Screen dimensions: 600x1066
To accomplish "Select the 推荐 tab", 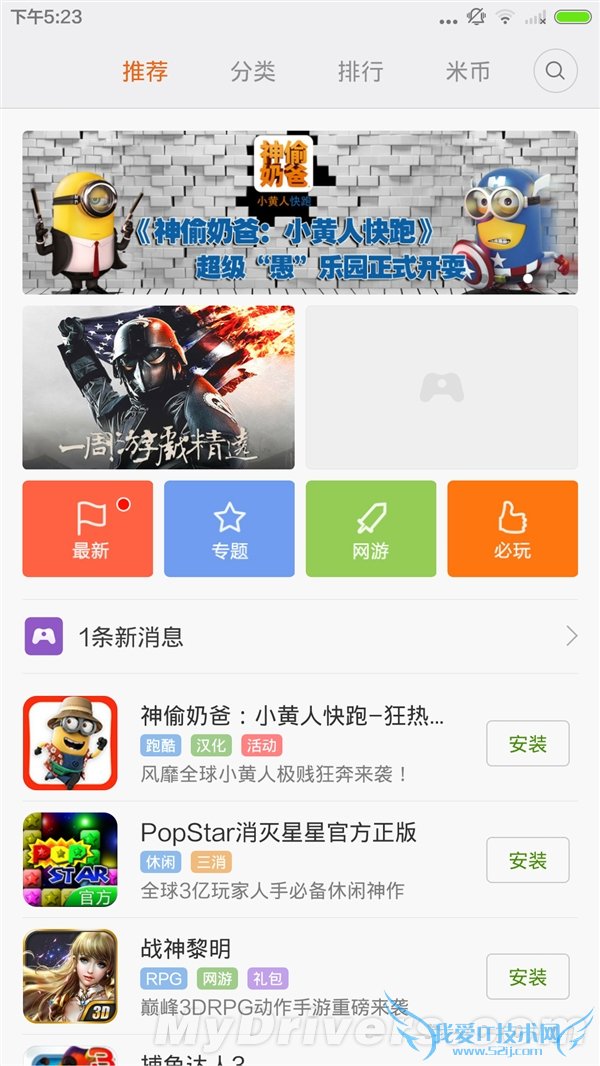I will (145, 72).
